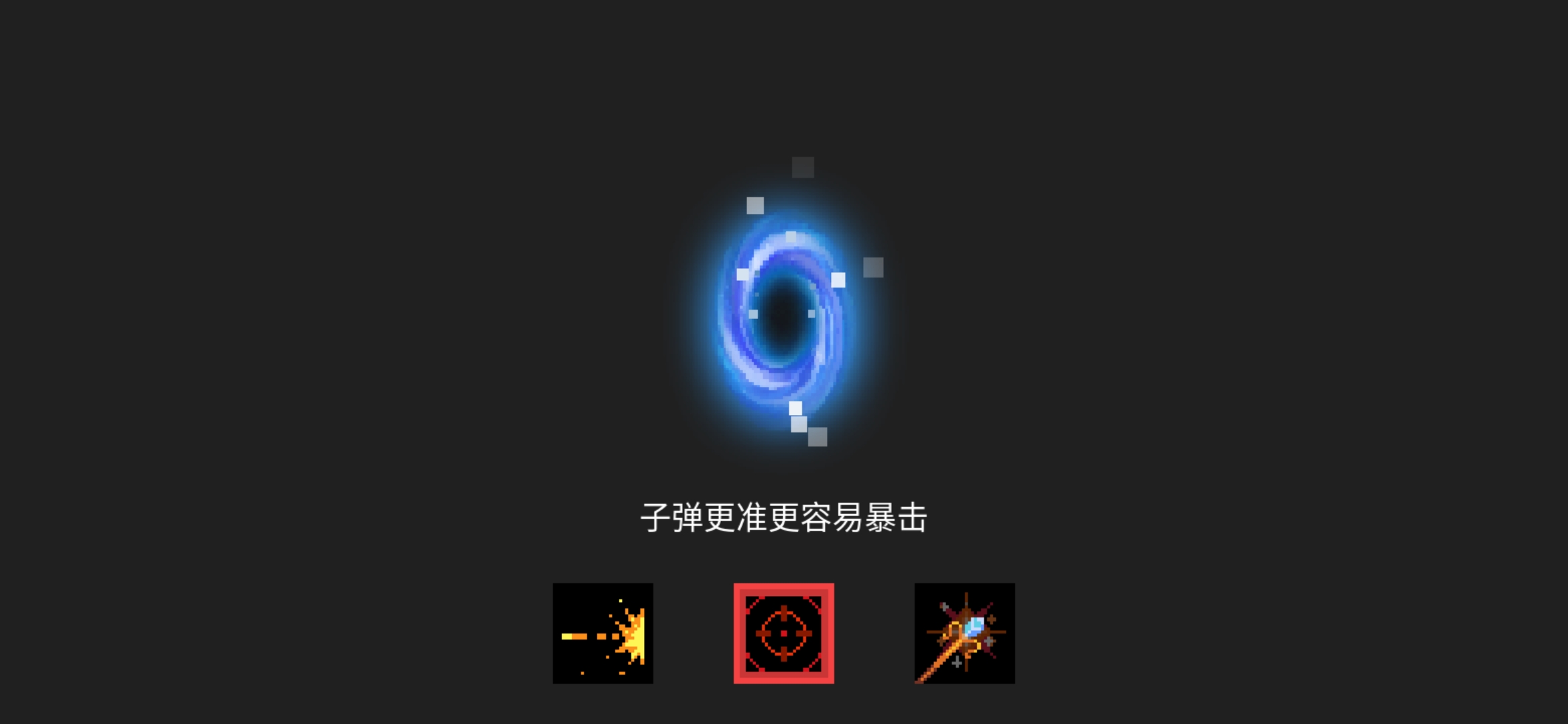Select the red crosshair accuracy skill
1568x724 pixels.
click(x=783, y=633)
